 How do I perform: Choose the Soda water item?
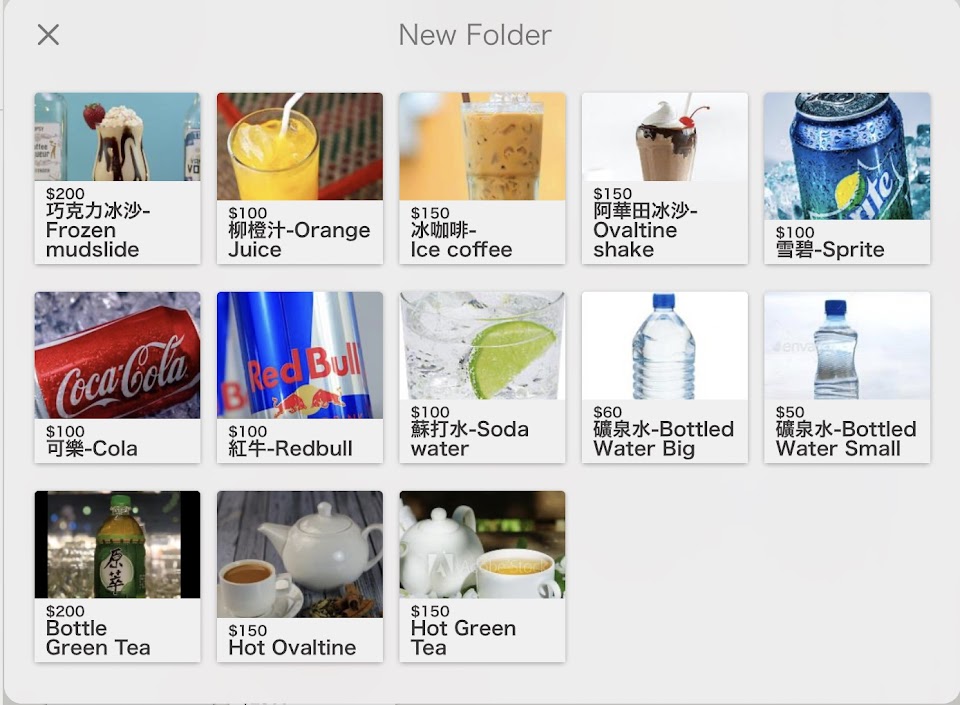(x=482, y=376)
